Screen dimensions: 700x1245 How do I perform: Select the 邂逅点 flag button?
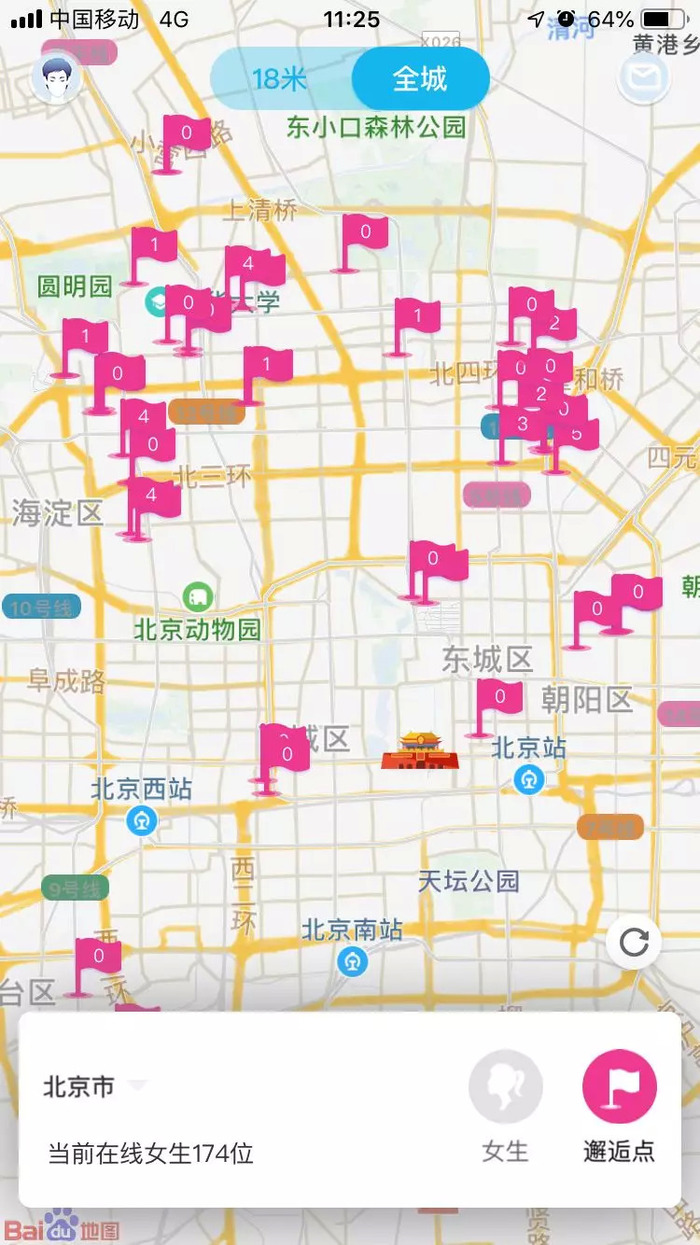tap(620, 1107)
